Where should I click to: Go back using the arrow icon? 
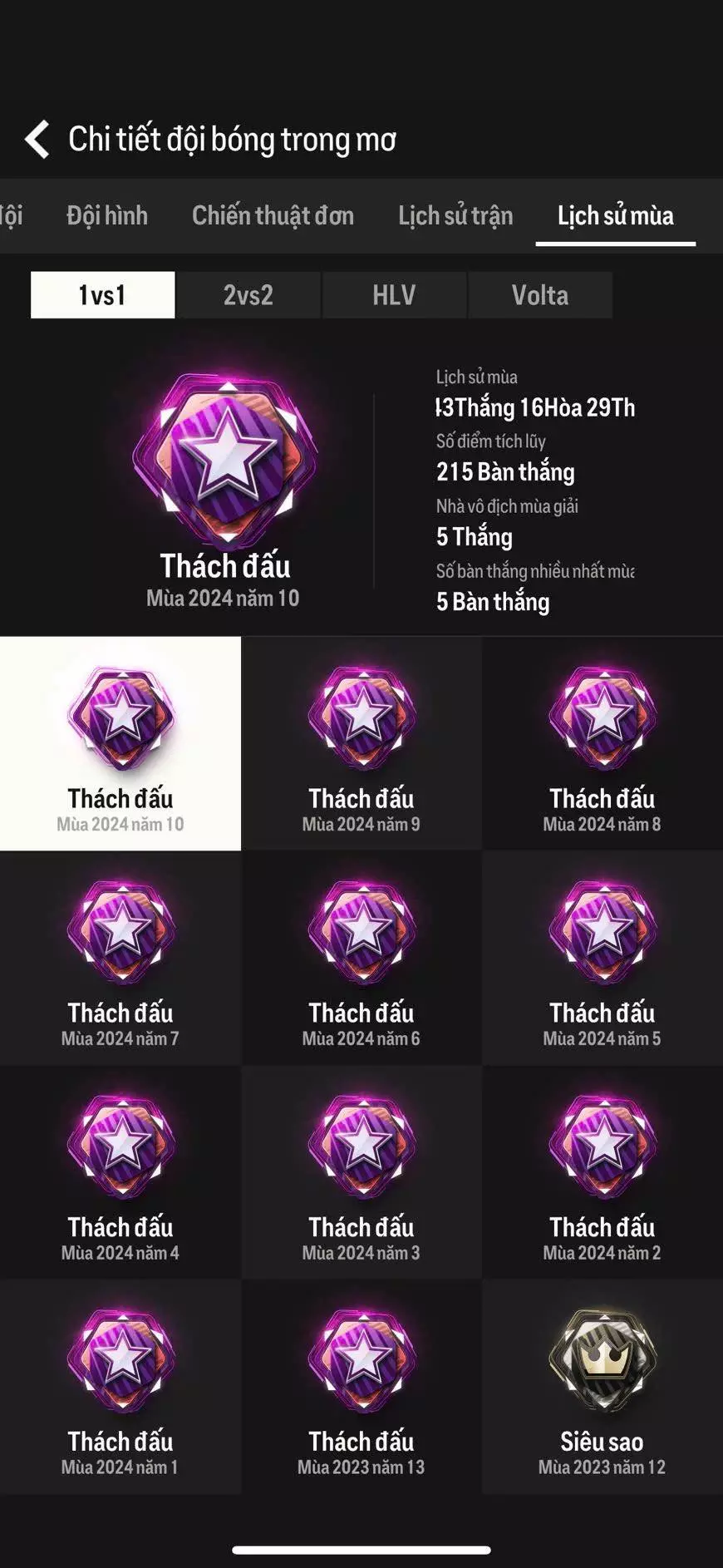click(x=37, y=139)
